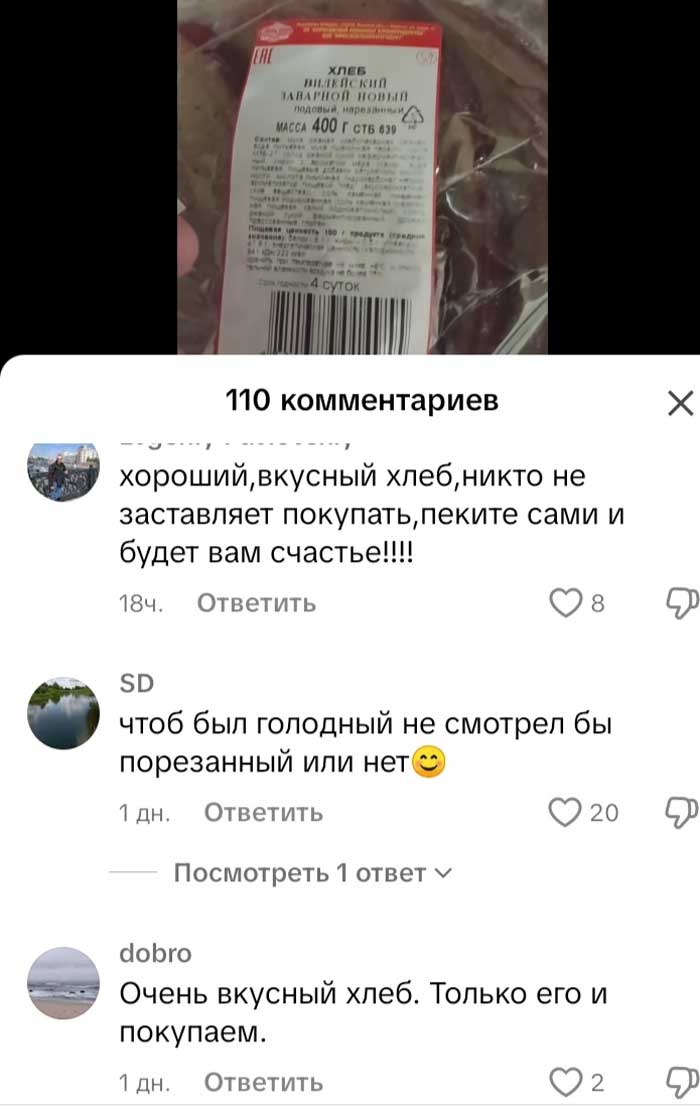The image size is (700, 1116).
Task: Open the username SD
Action: tap(135, 682)
